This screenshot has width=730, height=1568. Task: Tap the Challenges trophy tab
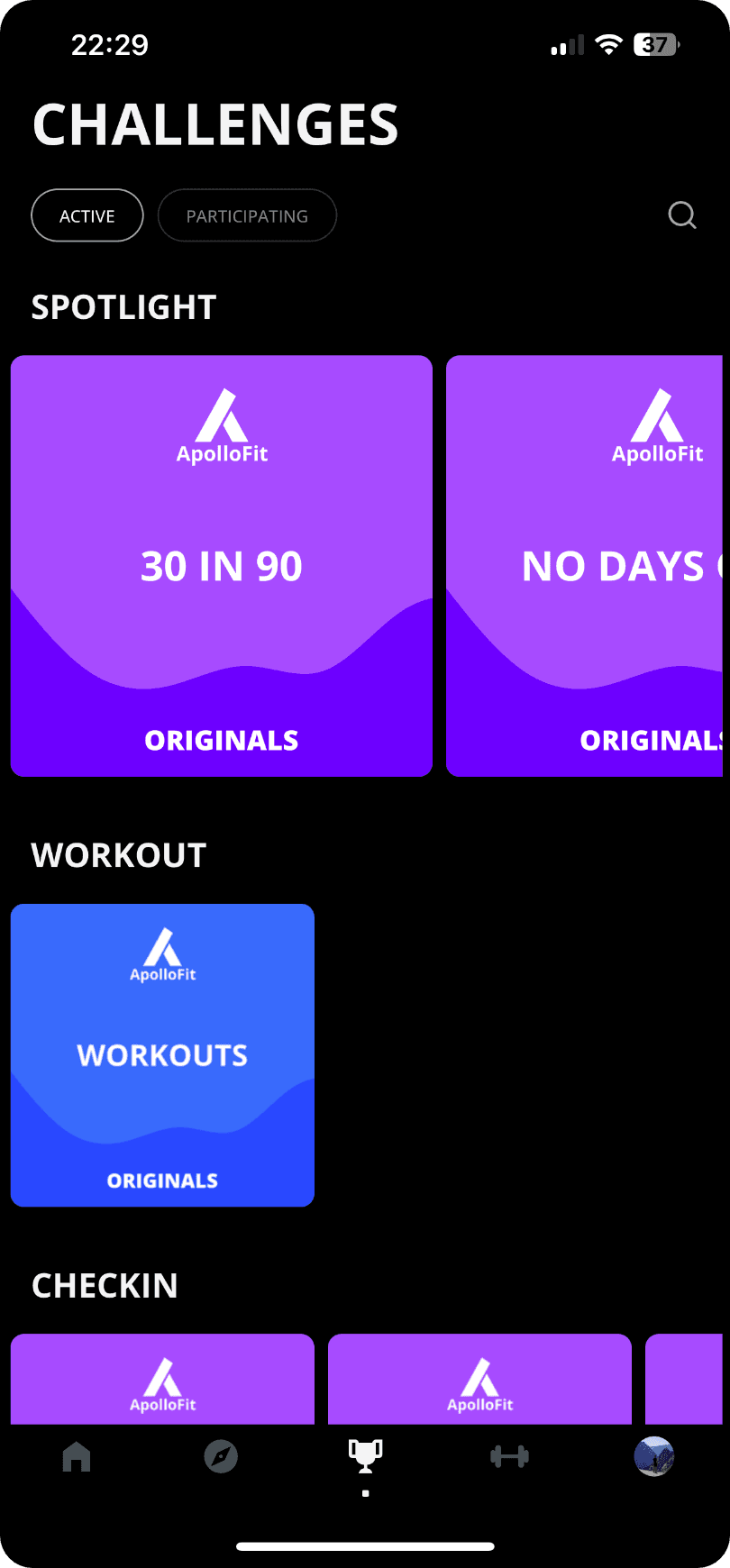coord(365,1456)
